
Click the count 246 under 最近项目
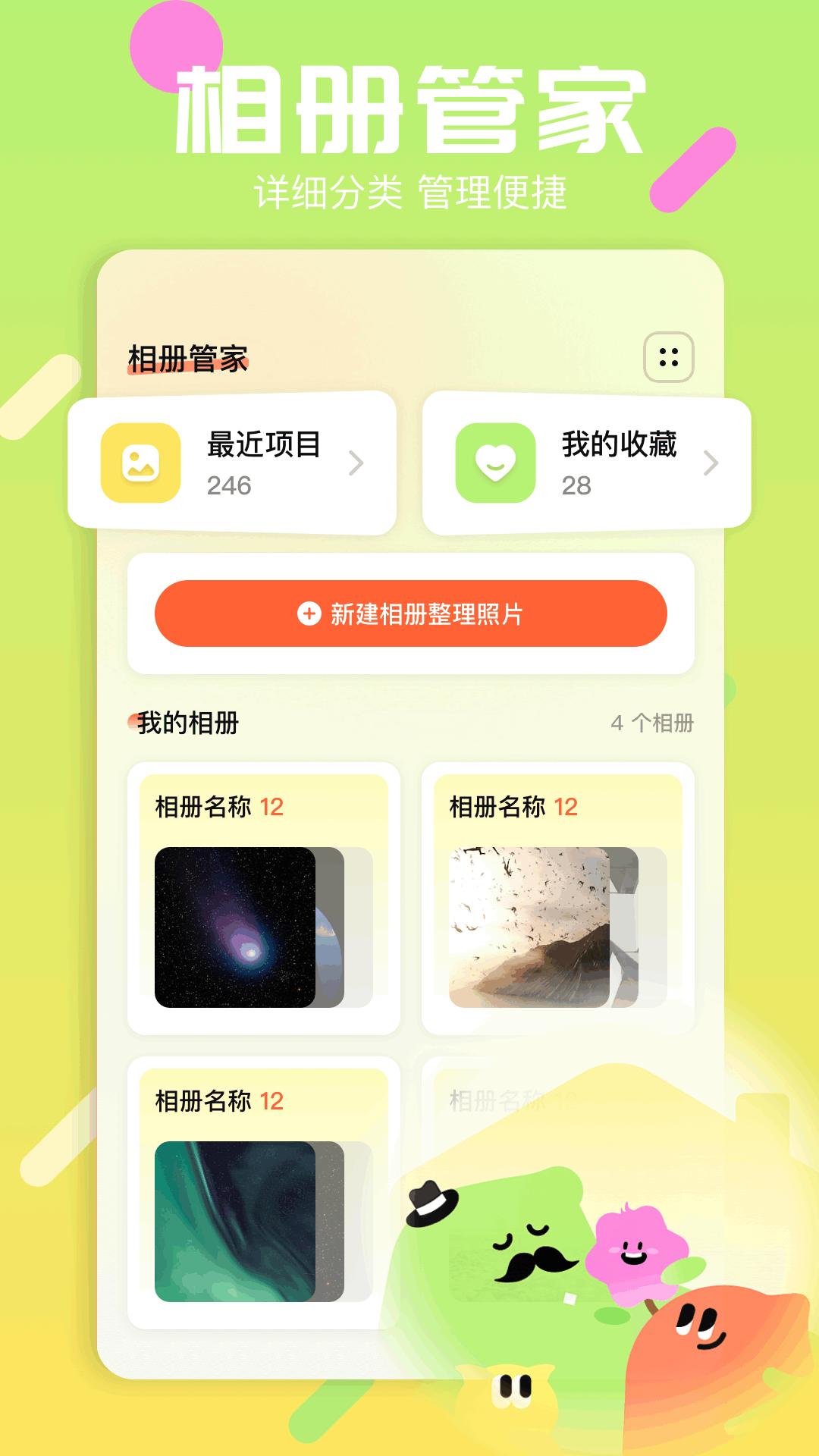coord(229,488)
